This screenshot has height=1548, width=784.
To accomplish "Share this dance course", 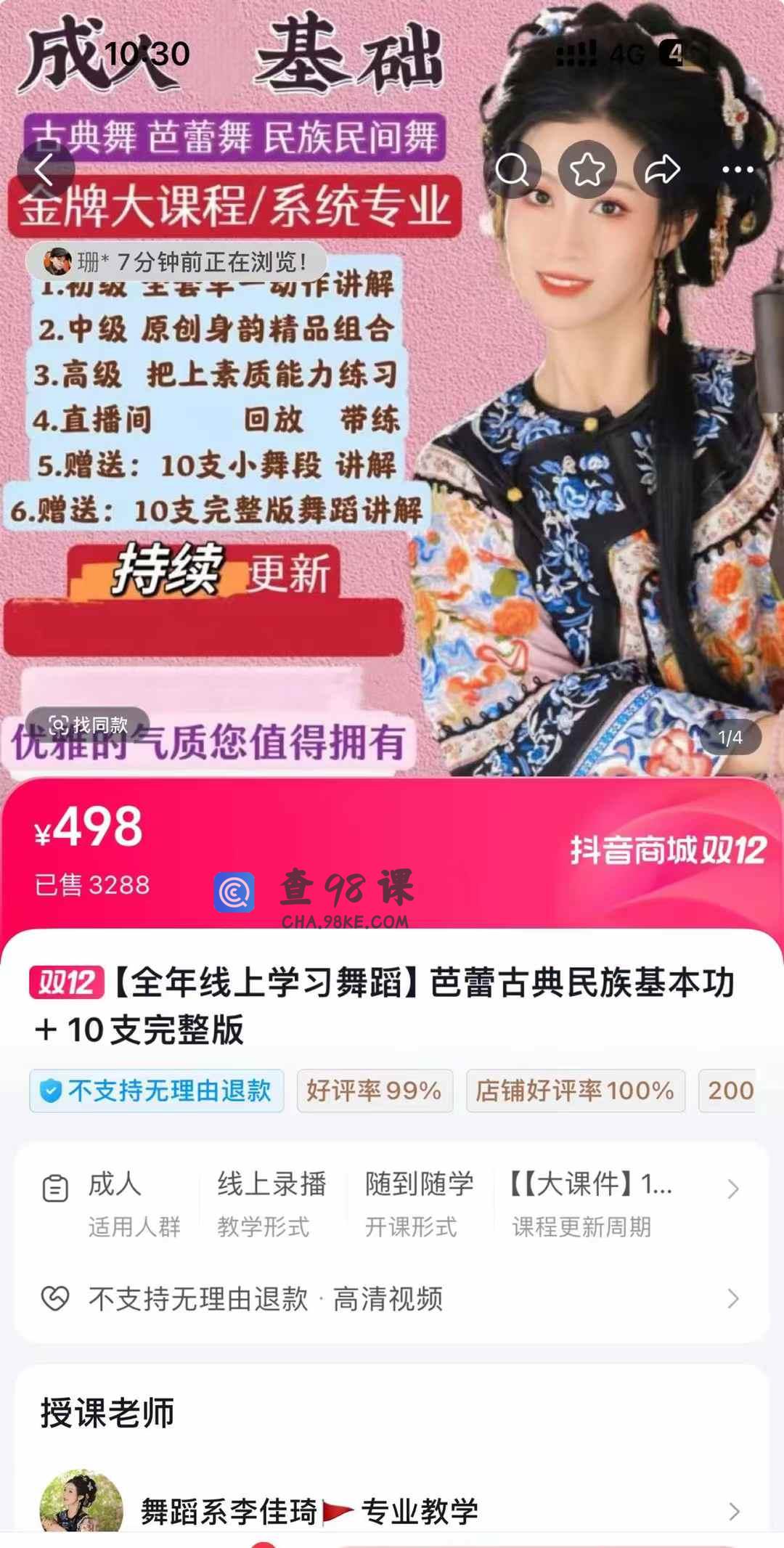I will [662, 170].
